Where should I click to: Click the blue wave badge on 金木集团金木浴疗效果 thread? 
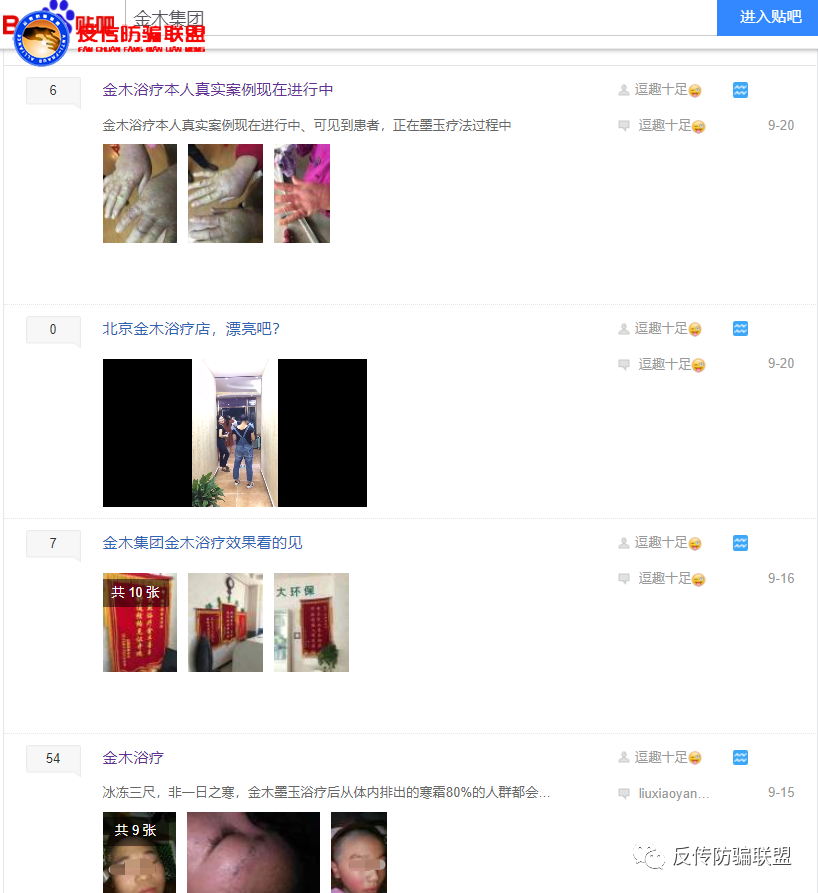coord(739,542)
